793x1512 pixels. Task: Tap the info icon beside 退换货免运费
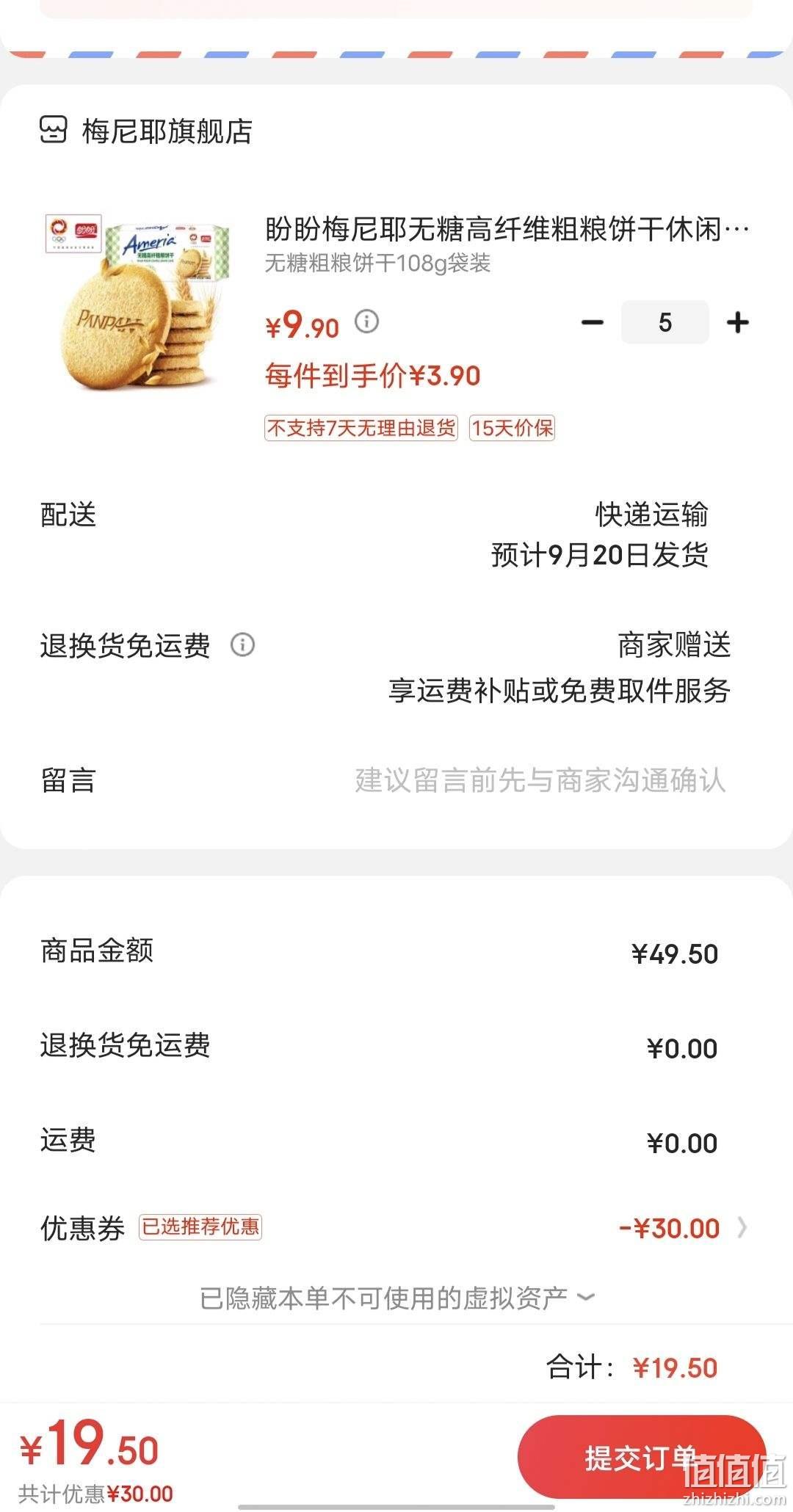click(242, 645)
